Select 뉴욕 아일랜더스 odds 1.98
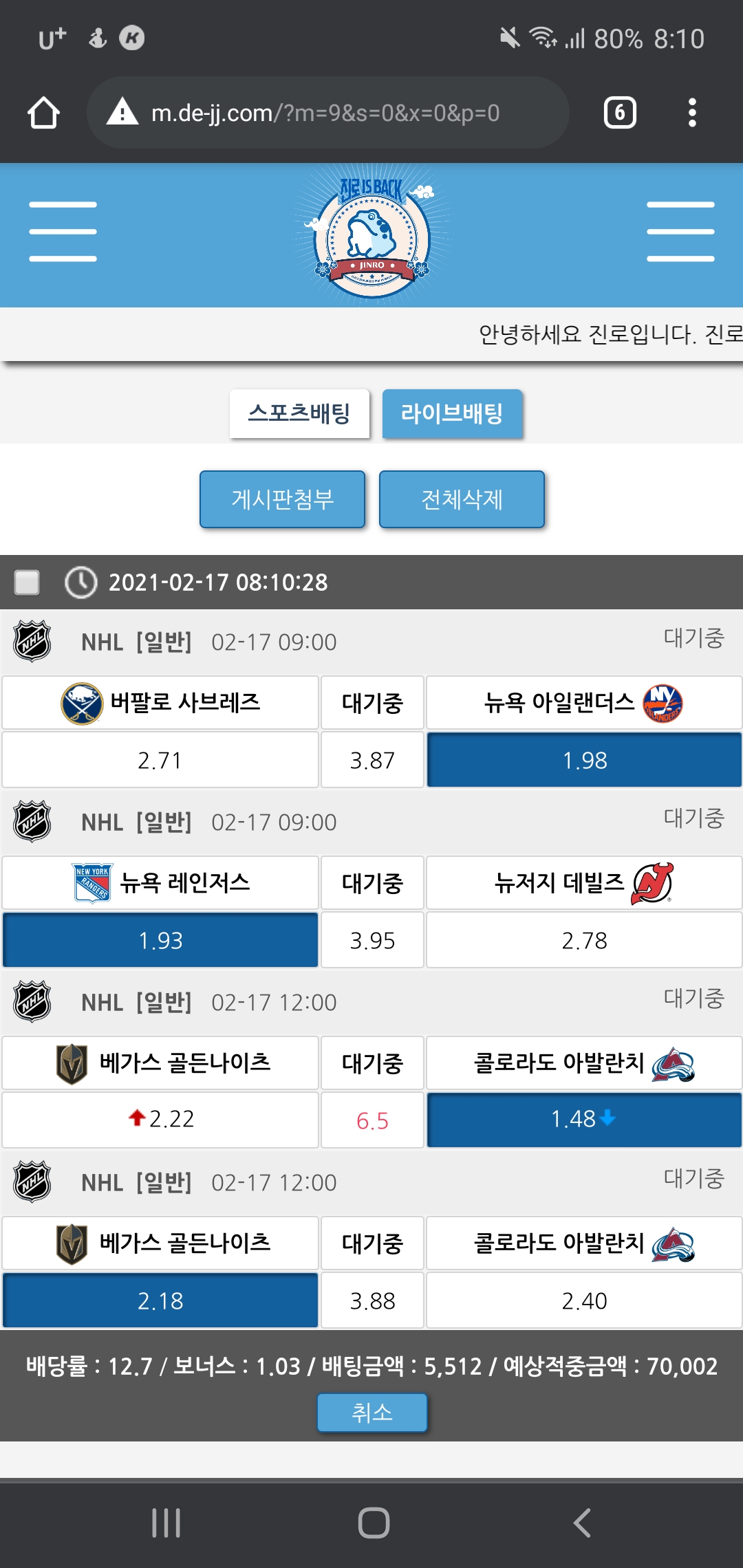The width and height of the screenshot is (743, 1568). coord(584,760)
